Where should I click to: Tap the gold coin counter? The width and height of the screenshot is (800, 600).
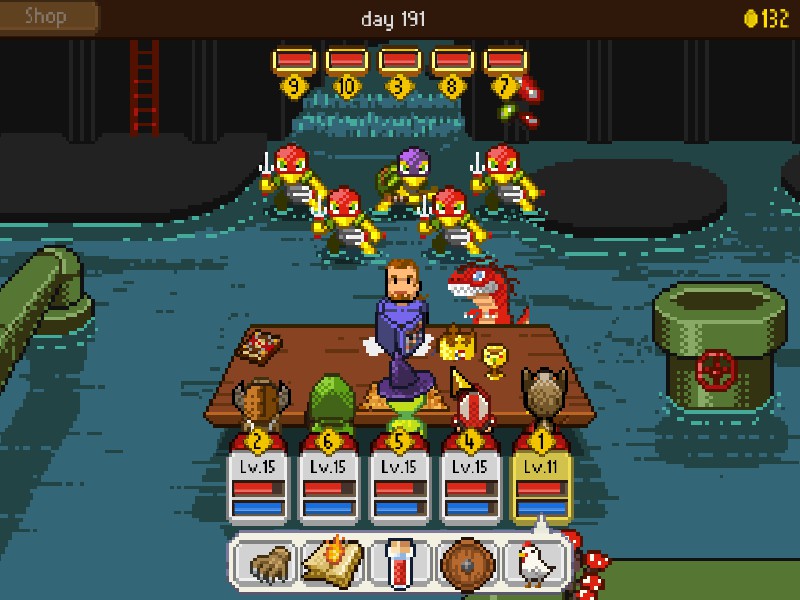pyautogui.click(x=767, y=17)
